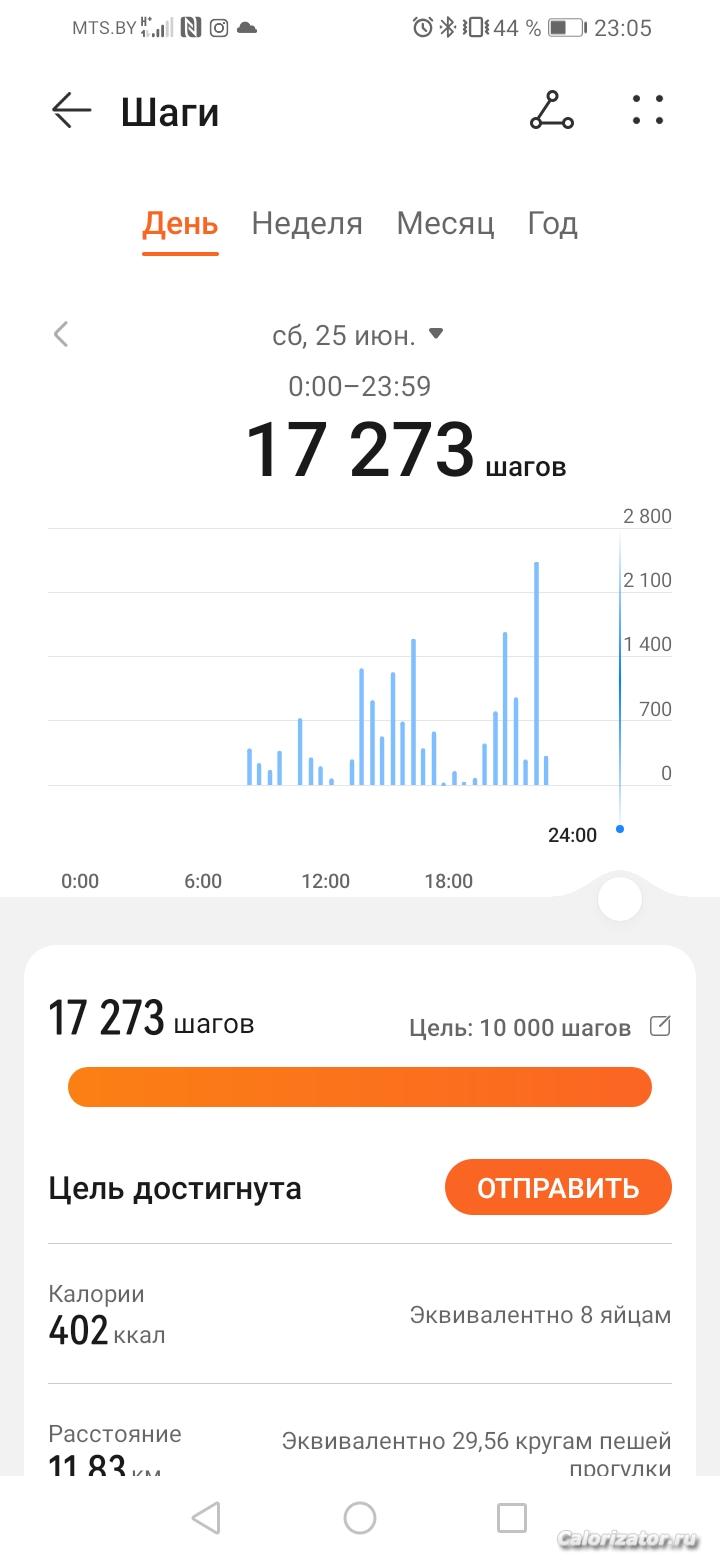The image size is (720, 1560).
Task: Go back from the Шаги screen
Action: (x=71, y=111)
